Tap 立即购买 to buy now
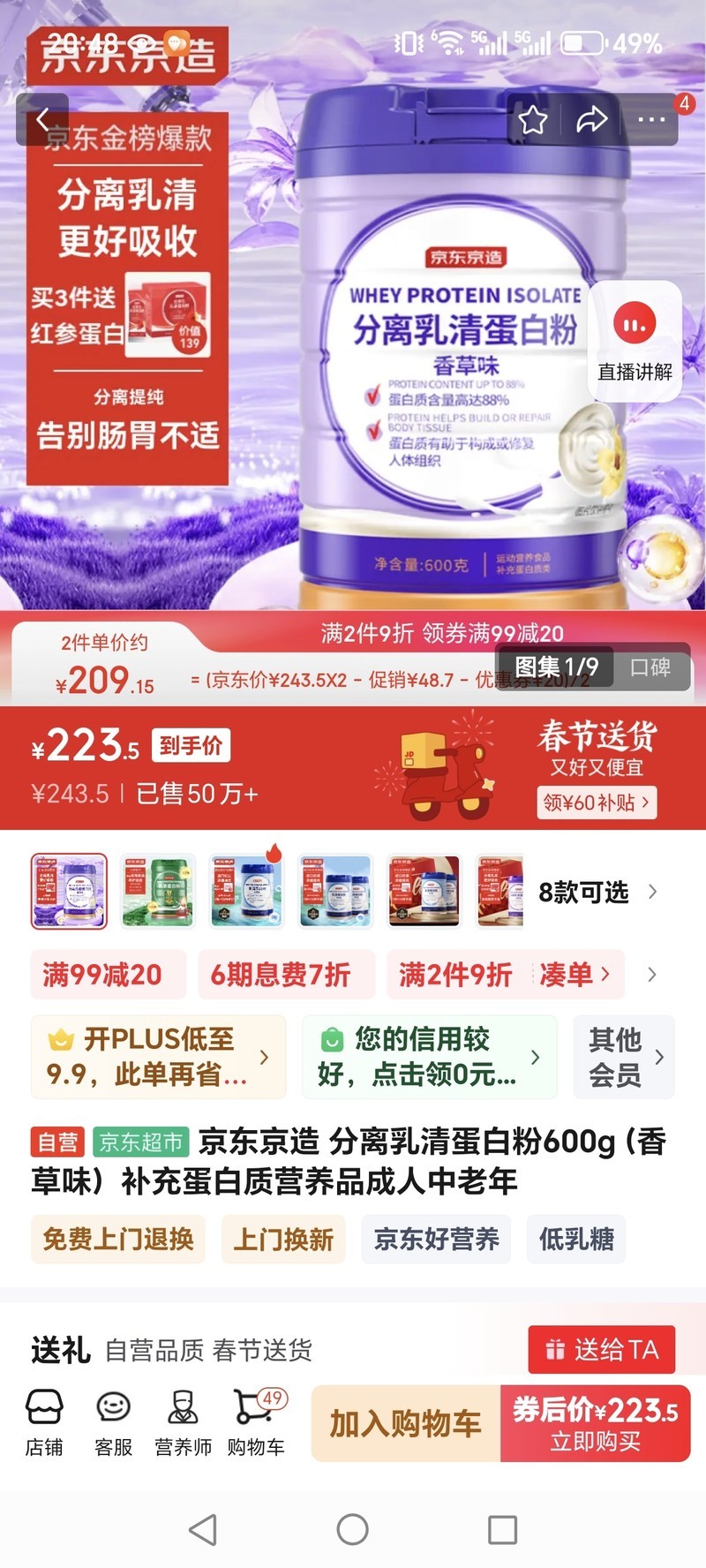Viewport: 706px width, 1568px height. 595,1423
